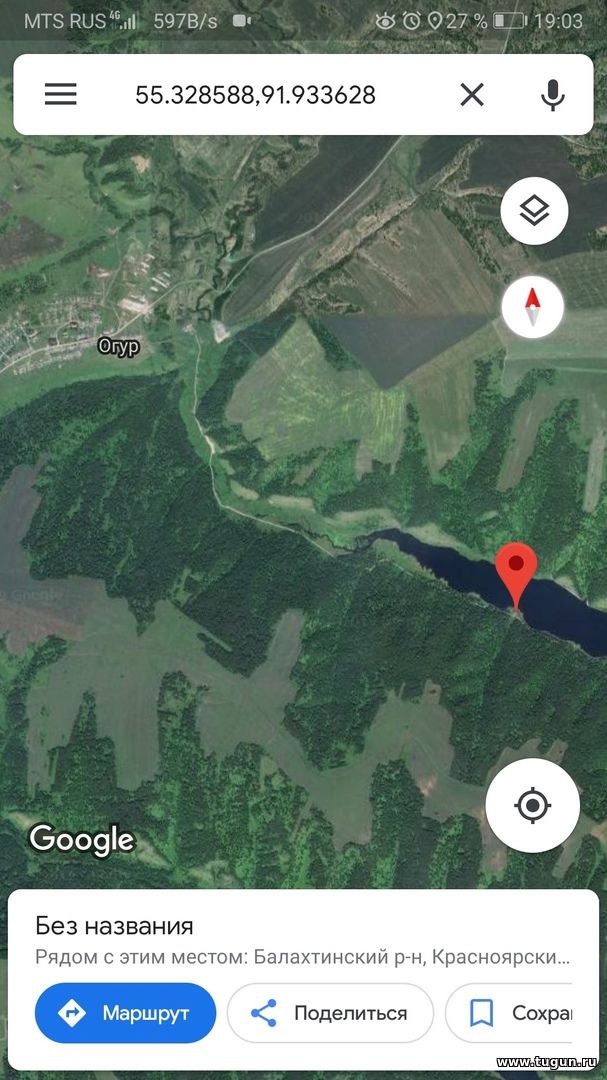Save this place with the Сохранить button

(510, 1013)
